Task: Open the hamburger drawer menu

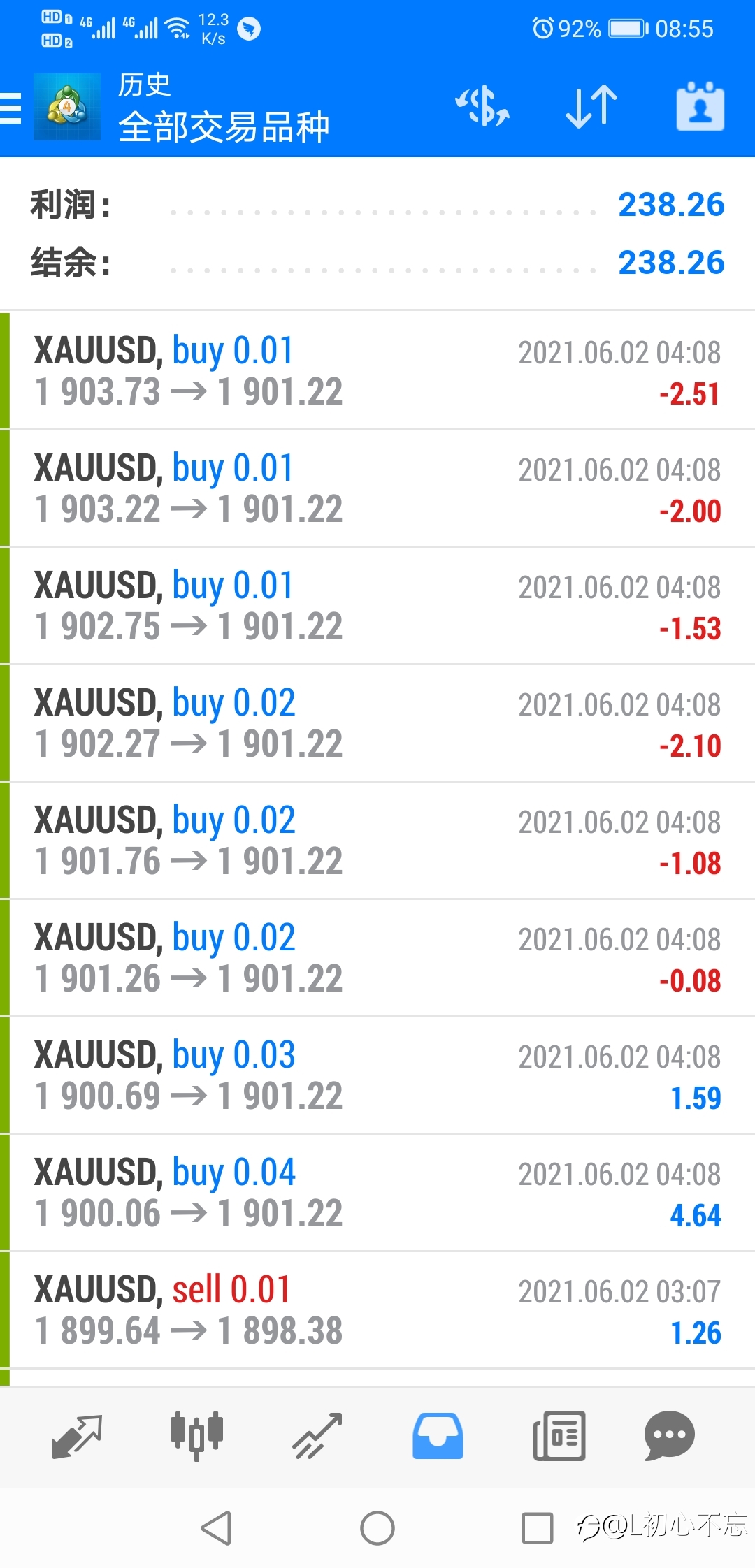Action: [x=11, y=108]
